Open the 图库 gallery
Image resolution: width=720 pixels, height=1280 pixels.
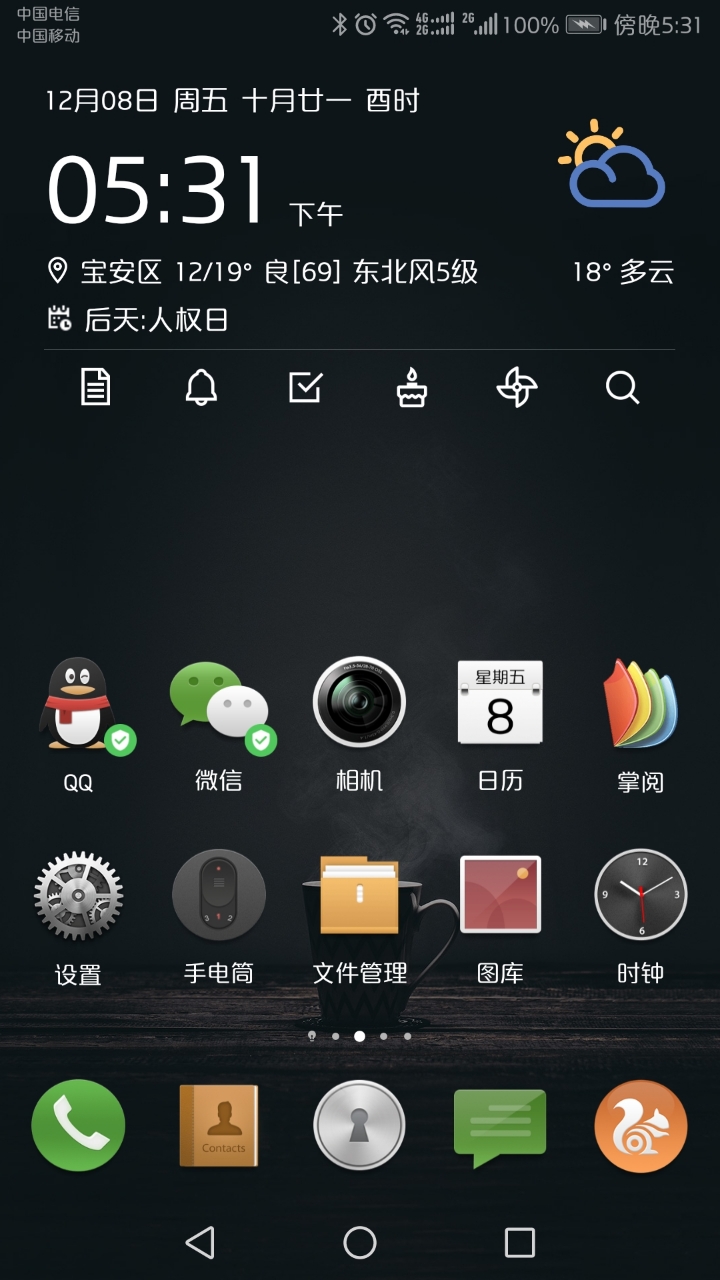[x=500, y=896]
